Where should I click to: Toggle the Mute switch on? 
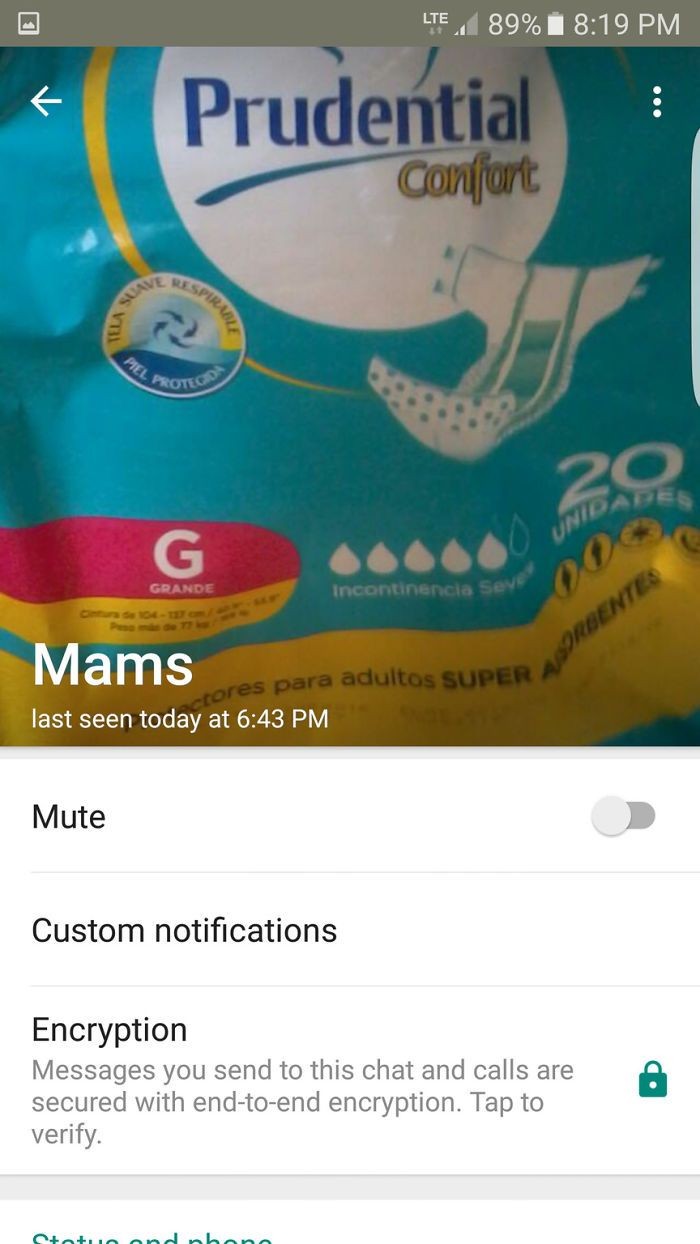(624, 816)
